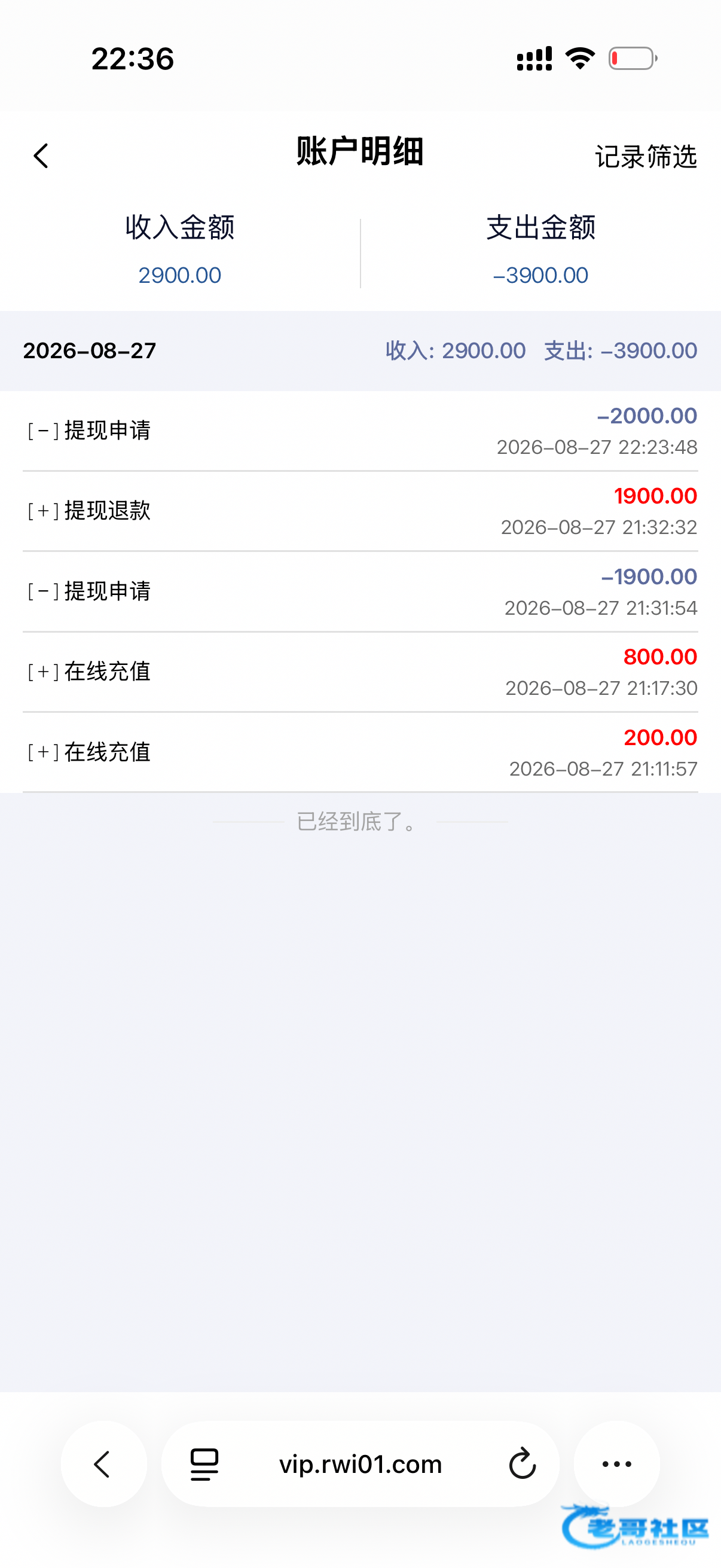Open the -1900.00 提现申请 record
The height and width of the screenshot is (1568, 721).
pyautogui.click(x=360, y=591)
